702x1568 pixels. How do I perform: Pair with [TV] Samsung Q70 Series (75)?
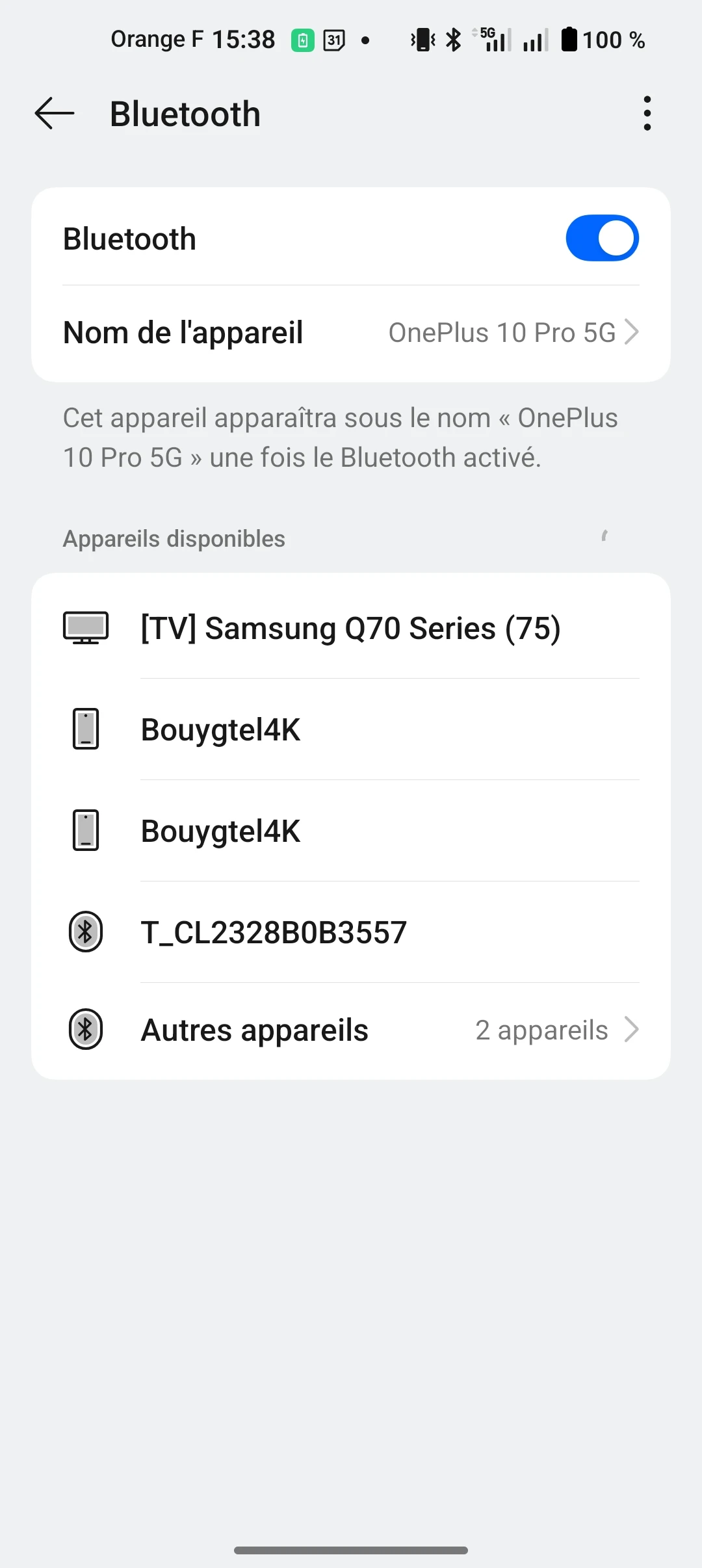(x=351, y=628)
